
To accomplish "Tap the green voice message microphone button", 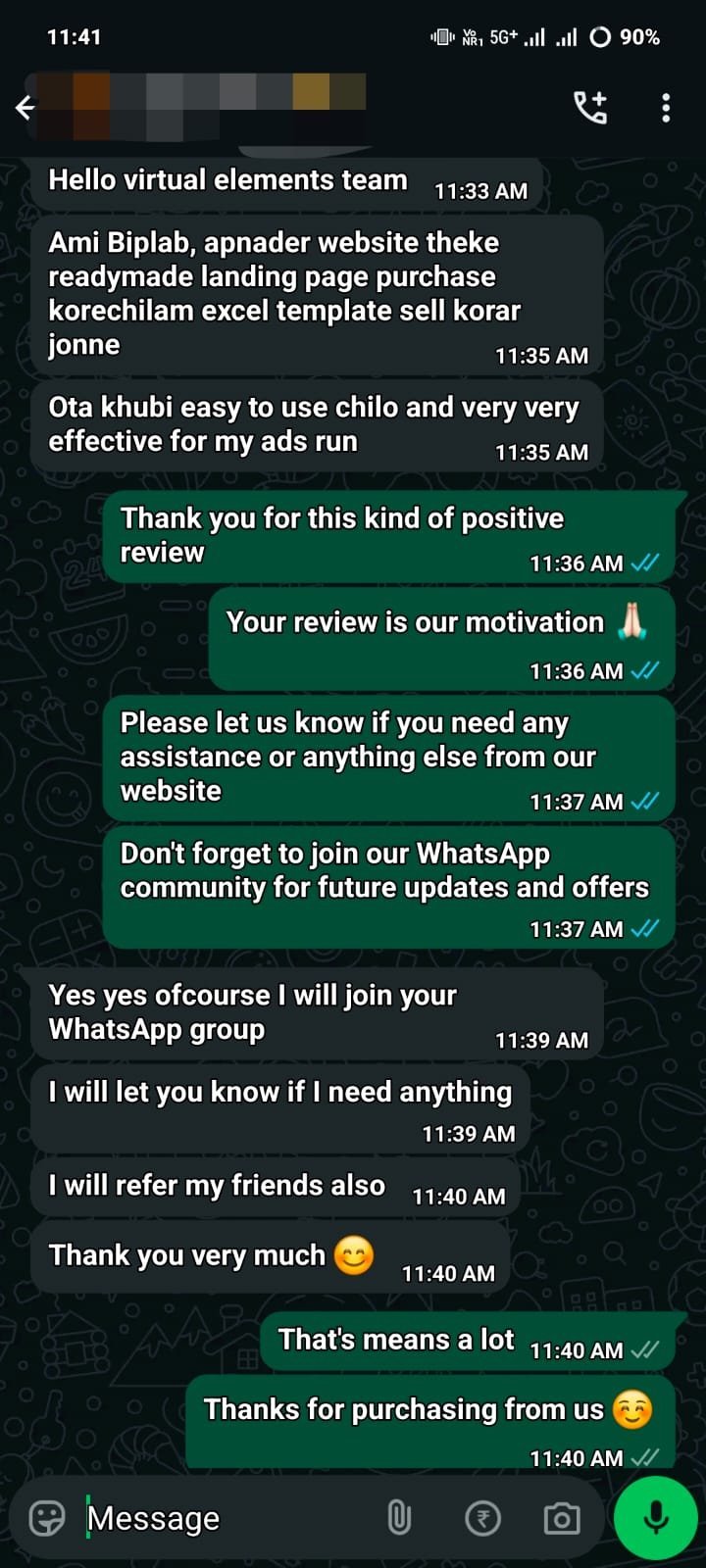I will 653,1517.
